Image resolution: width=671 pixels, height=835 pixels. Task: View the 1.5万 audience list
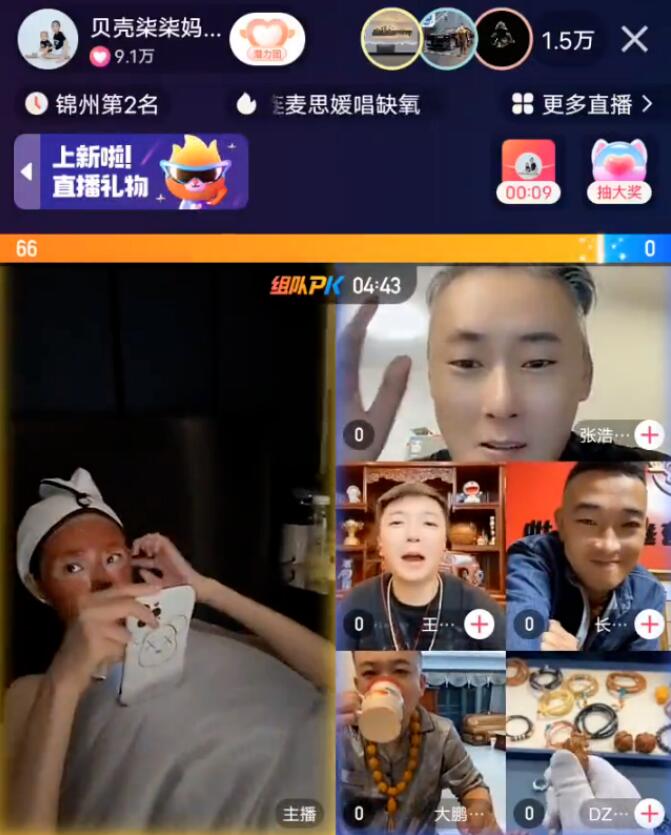[x=567, y=40]
